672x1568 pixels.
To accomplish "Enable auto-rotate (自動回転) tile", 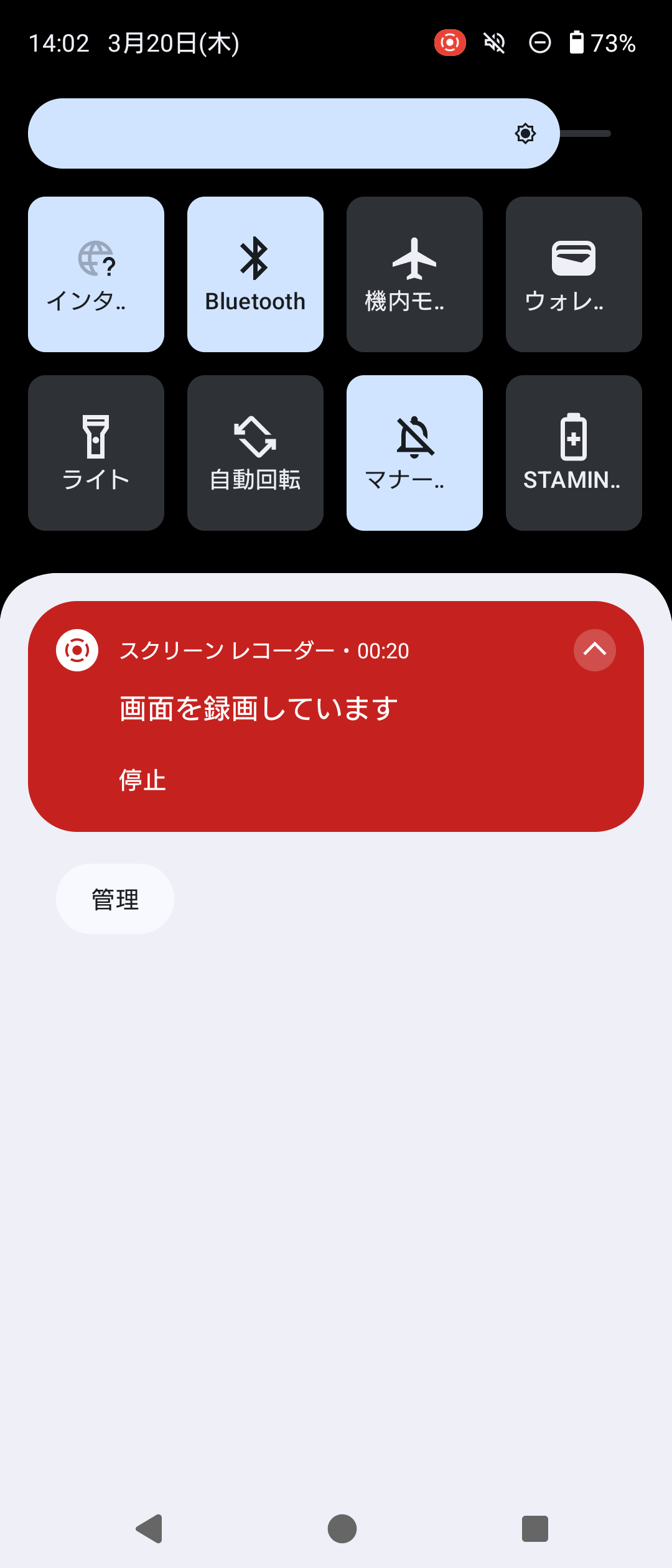I will 255,452.
